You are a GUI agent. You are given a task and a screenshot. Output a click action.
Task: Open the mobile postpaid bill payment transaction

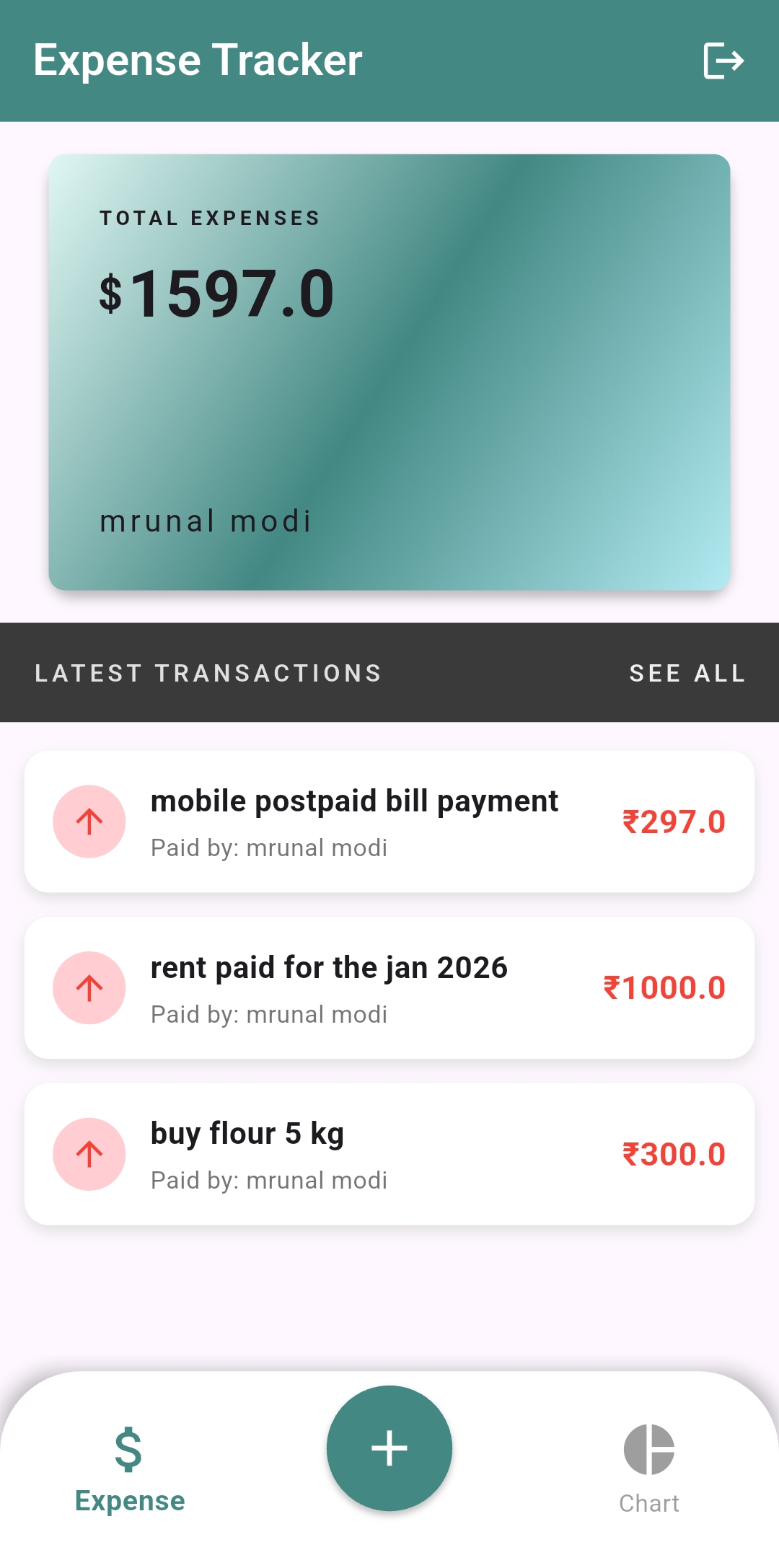(x=389, y=822)
